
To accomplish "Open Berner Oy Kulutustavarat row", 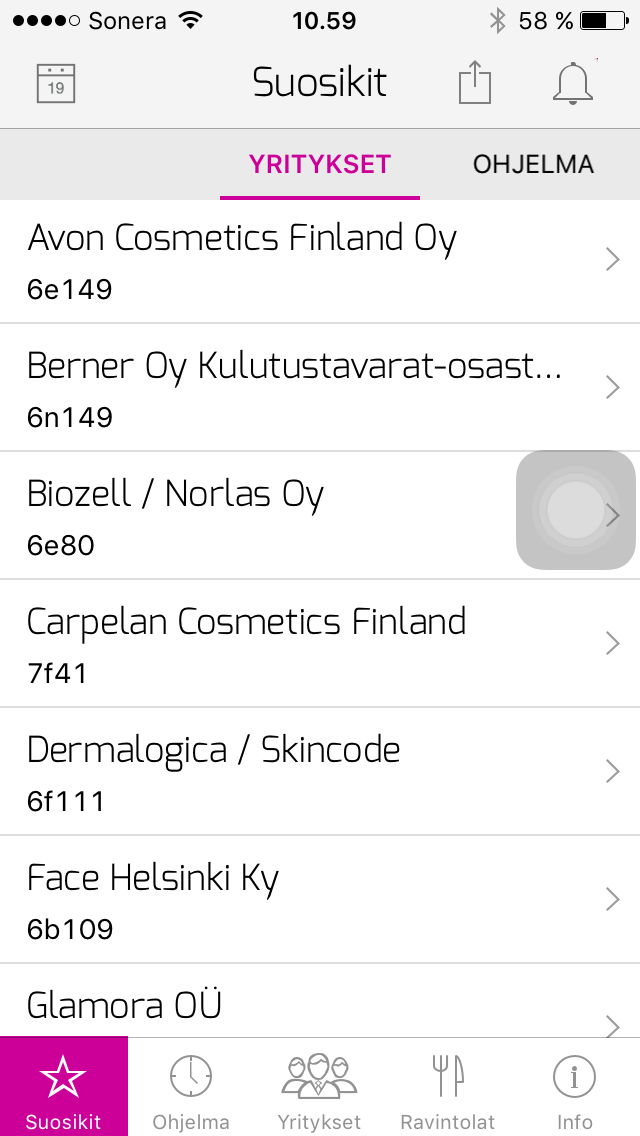I will 320,388.
